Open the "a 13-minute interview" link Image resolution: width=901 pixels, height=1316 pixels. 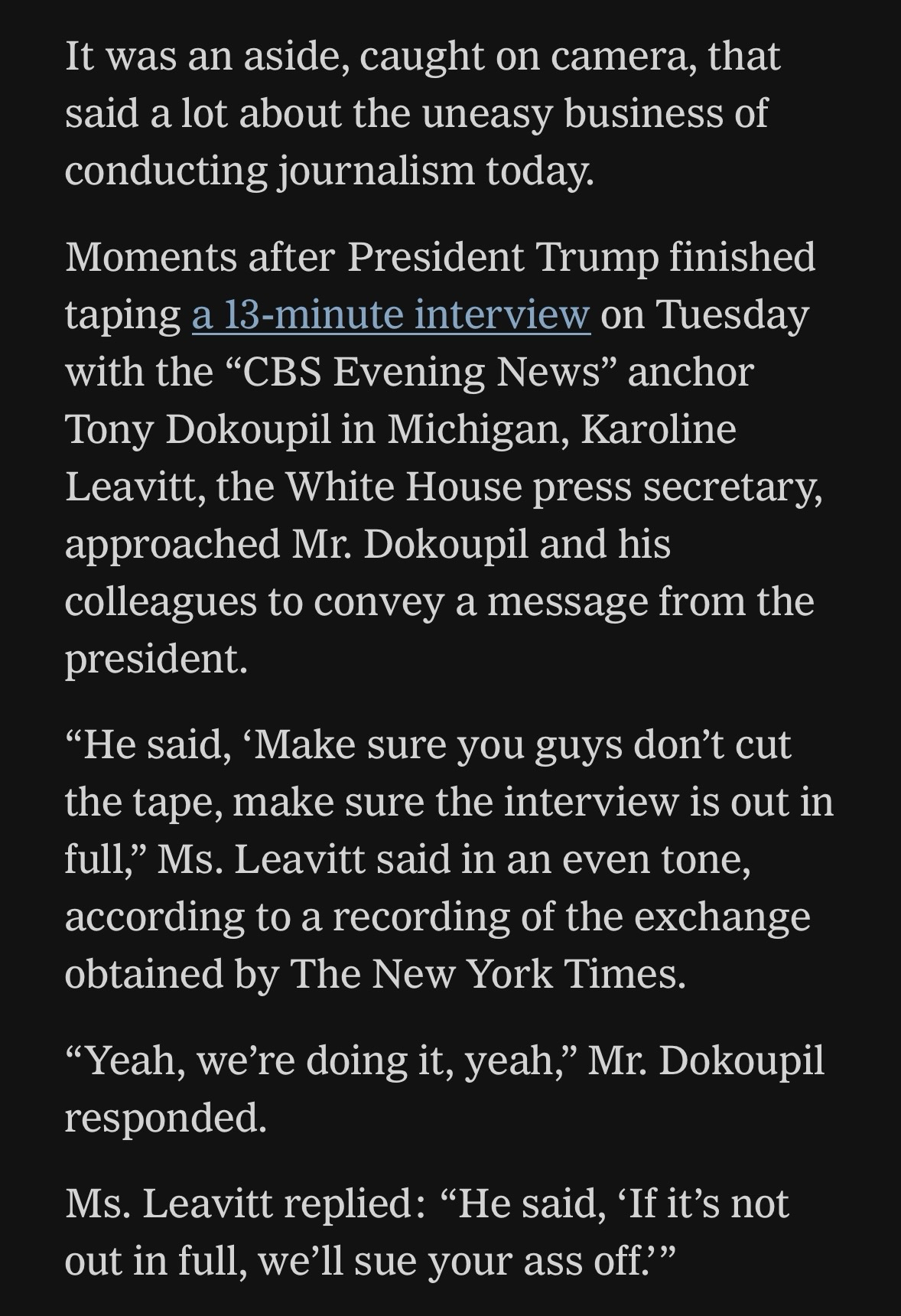390,314
